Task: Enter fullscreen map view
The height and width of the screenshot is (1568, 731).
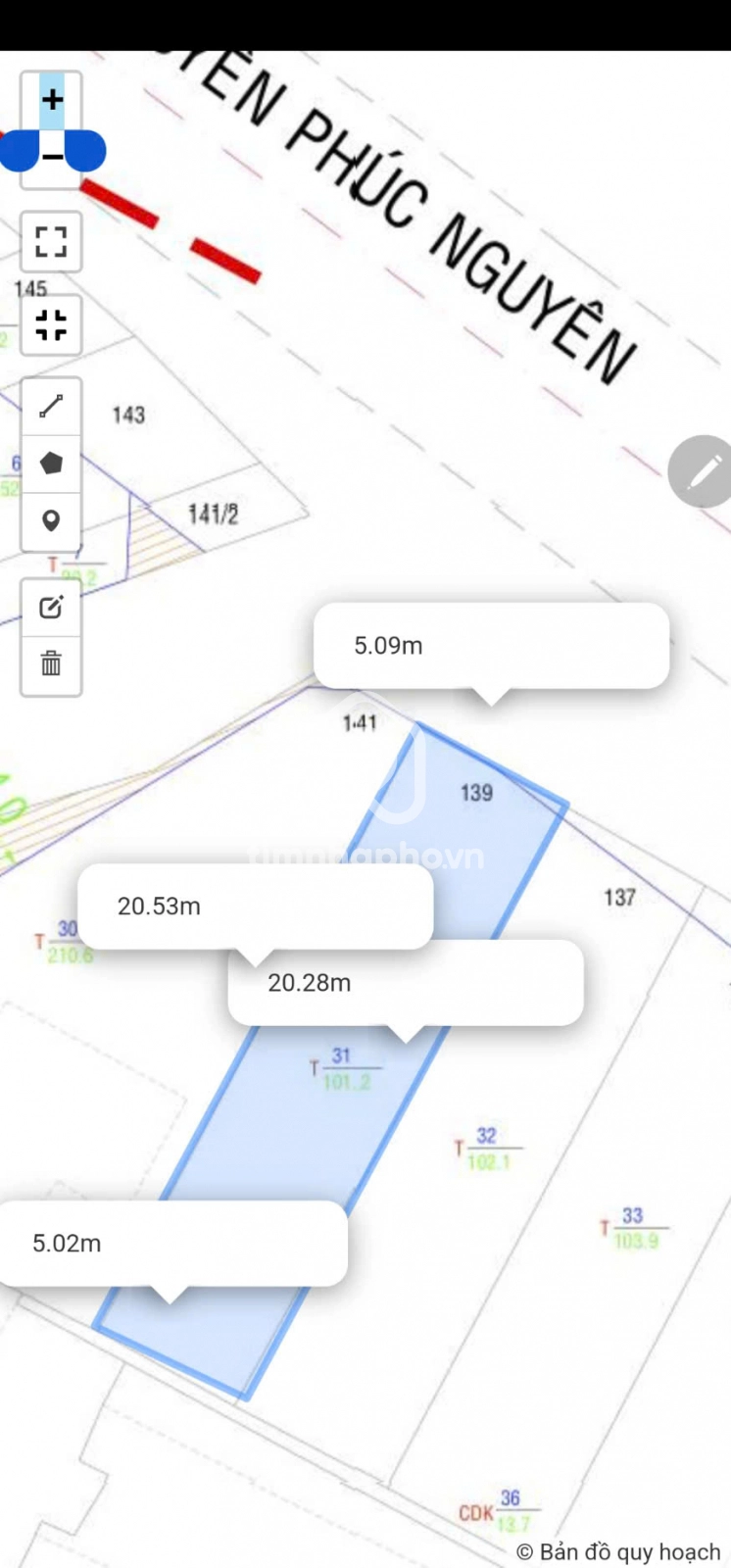Action: (51, 241)
